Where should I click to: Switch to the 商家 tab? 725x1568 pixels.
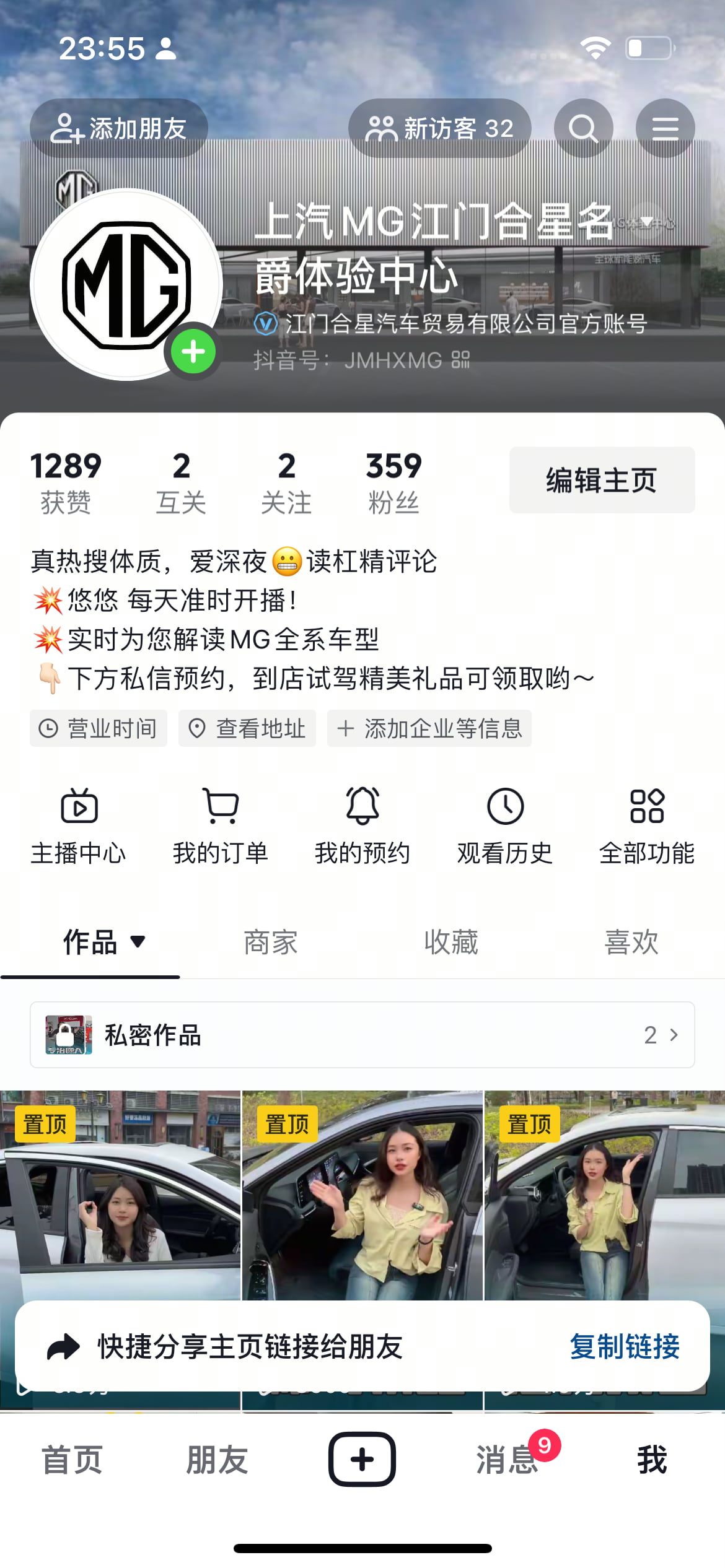[x=271, y=942]
